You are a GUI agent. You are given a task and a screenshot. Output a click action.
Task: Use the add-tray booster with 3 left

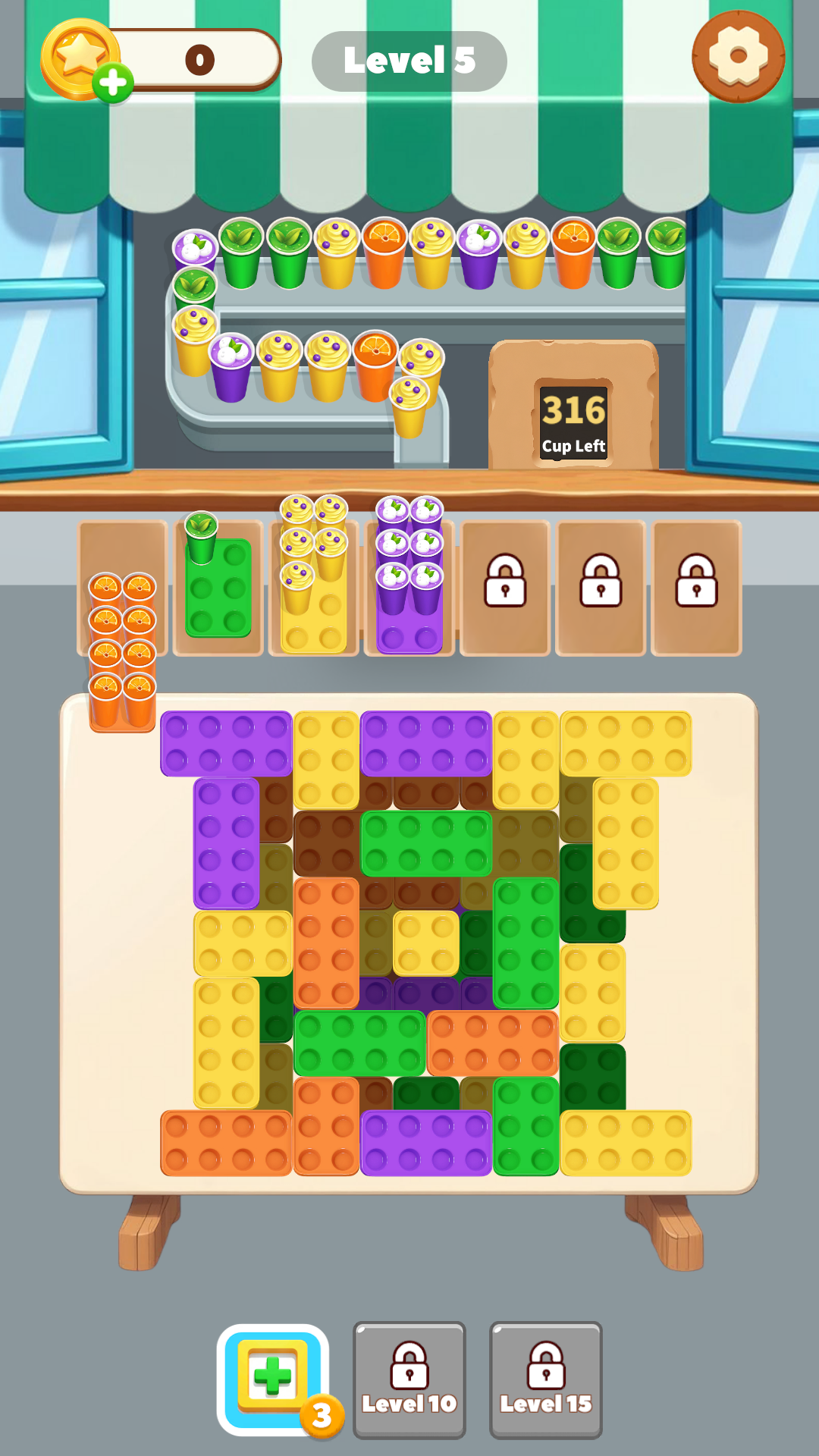pos(272,1379)
